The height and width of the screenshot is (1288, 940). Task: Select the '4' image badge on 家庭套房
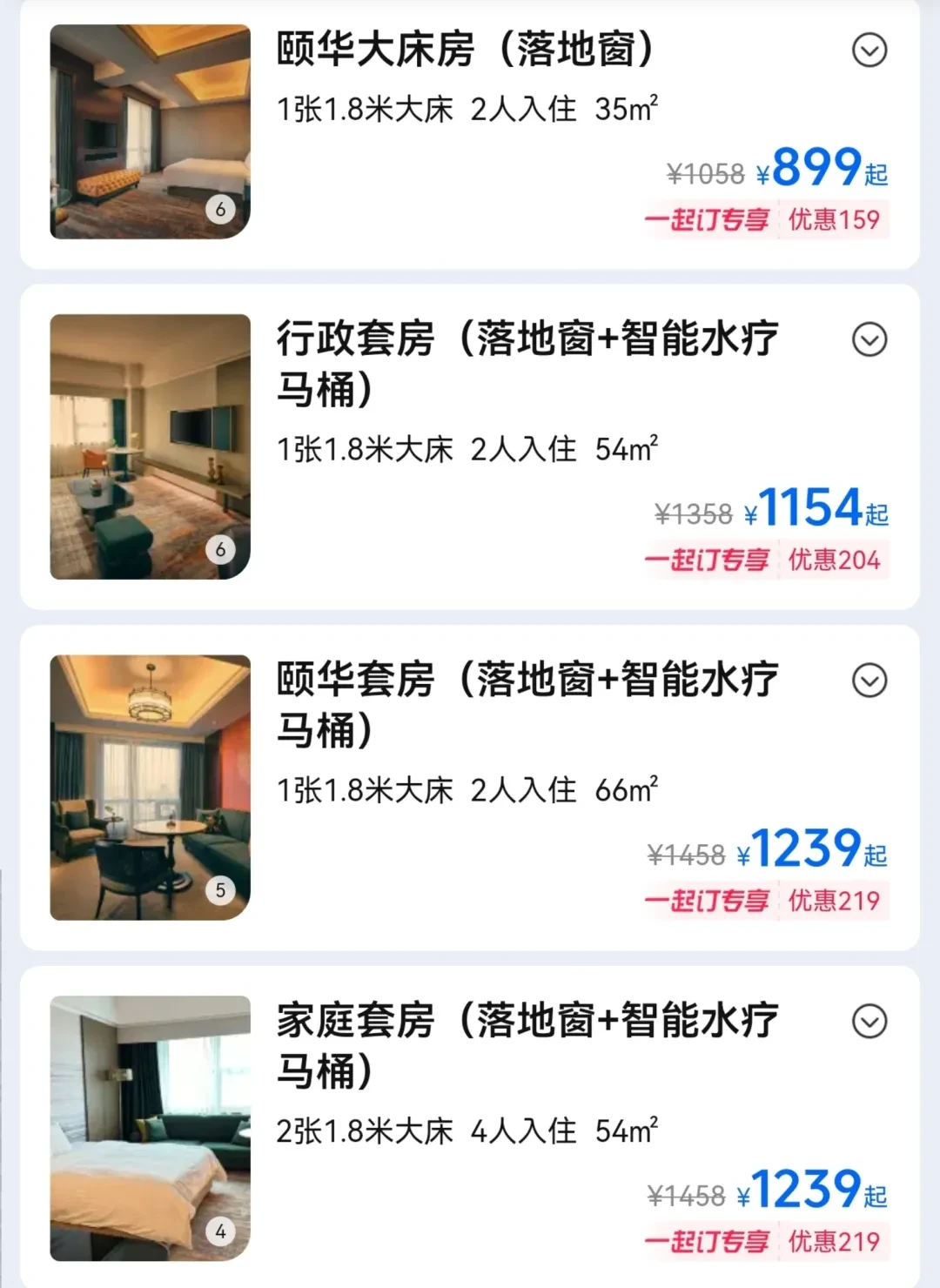(222, 1230)
